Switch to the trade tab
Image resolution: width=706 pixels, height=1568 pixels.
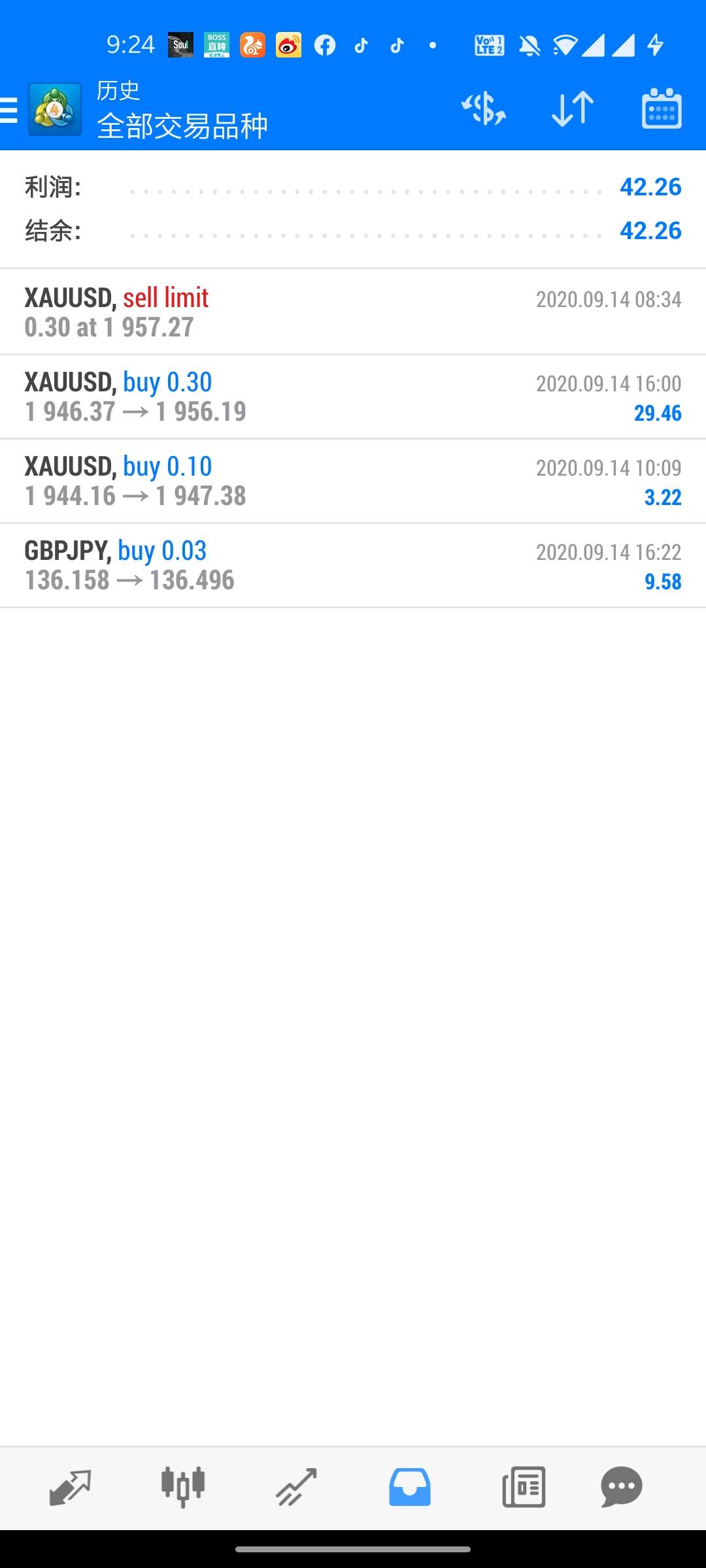(x=296, y=1487)
